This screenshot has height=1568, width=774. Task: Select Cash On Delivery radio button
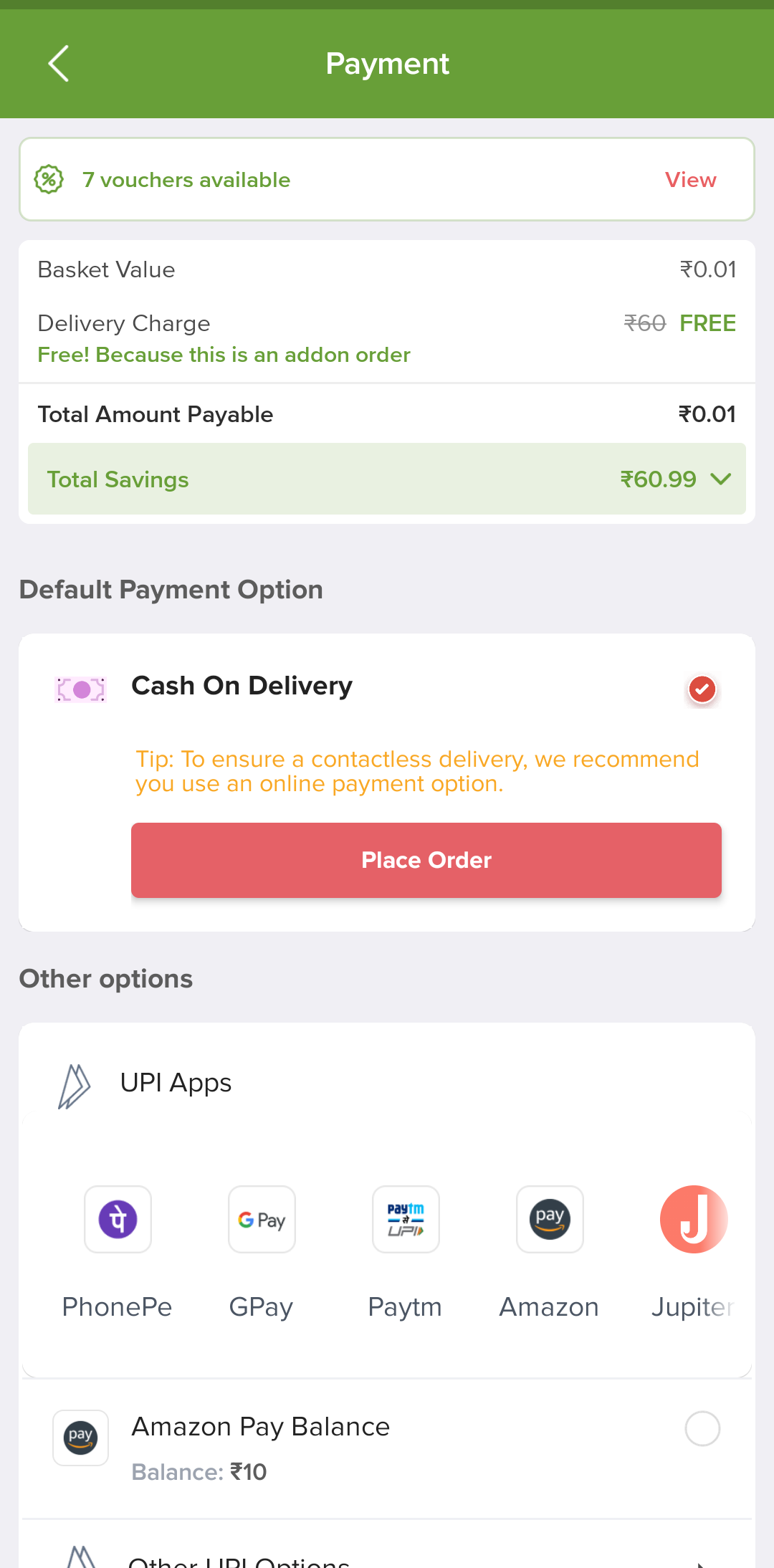(x=702, y=689)
